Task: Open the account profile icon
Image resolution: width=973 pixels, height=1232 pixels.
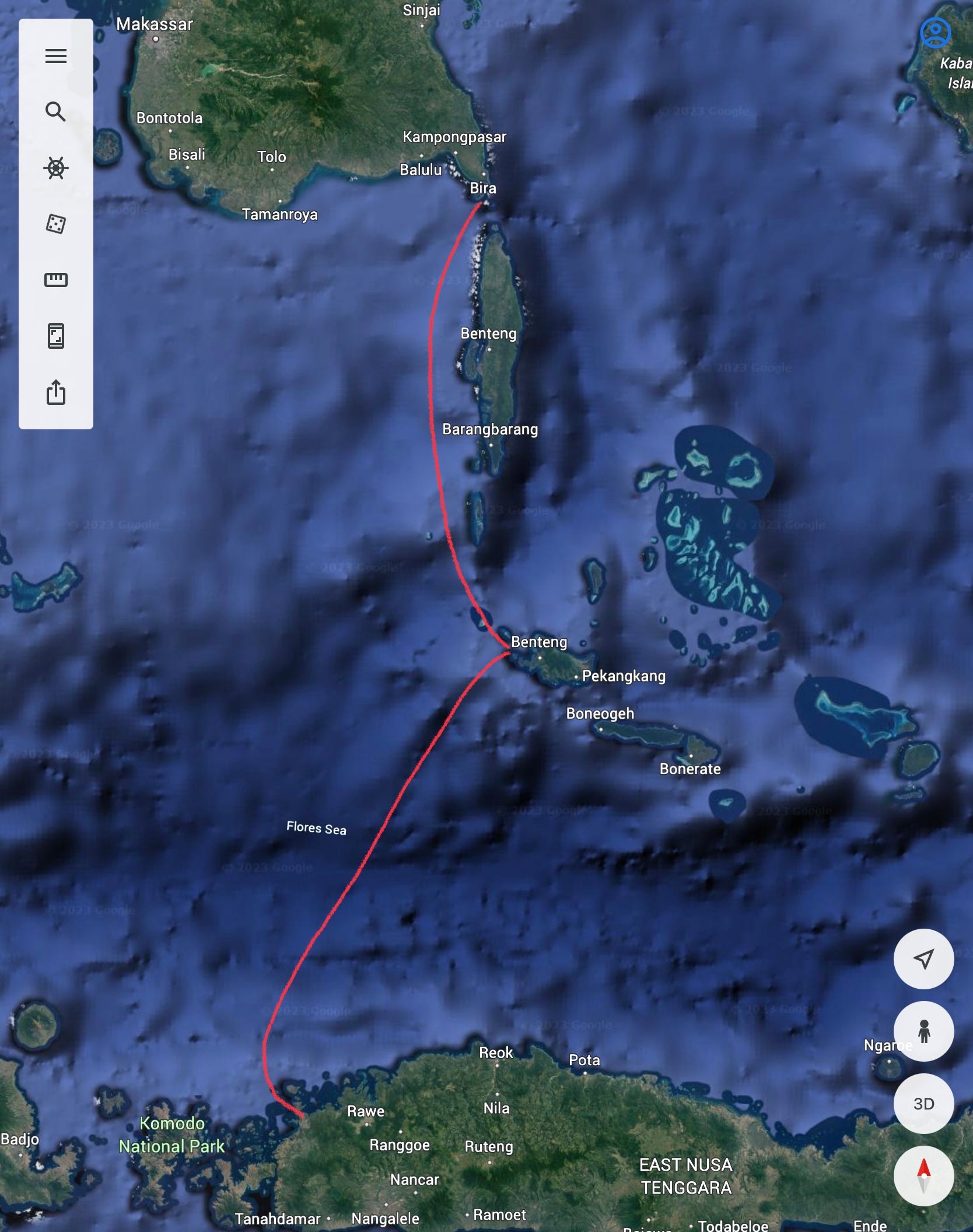Action: [936, 33]
